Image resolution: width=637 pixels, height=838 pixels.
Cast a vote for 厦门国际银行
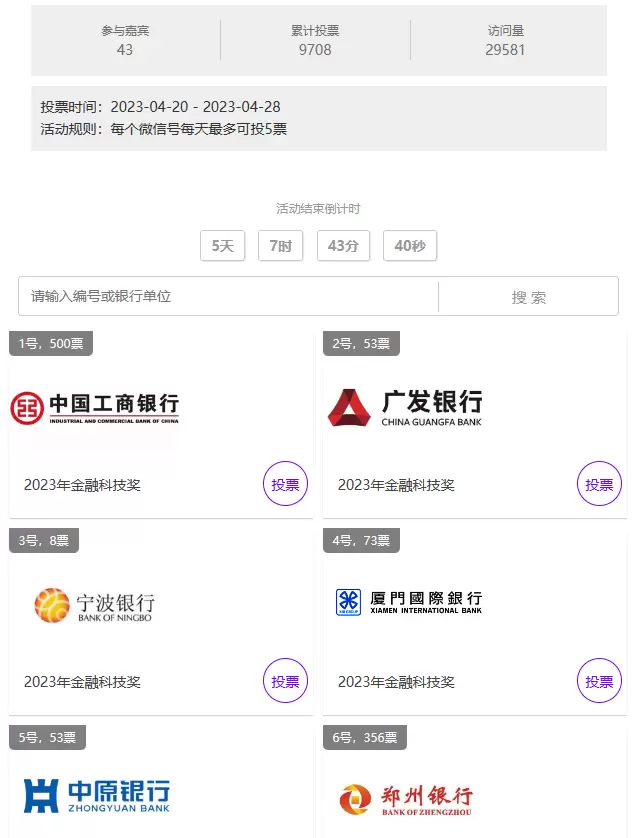pos(599,681)
